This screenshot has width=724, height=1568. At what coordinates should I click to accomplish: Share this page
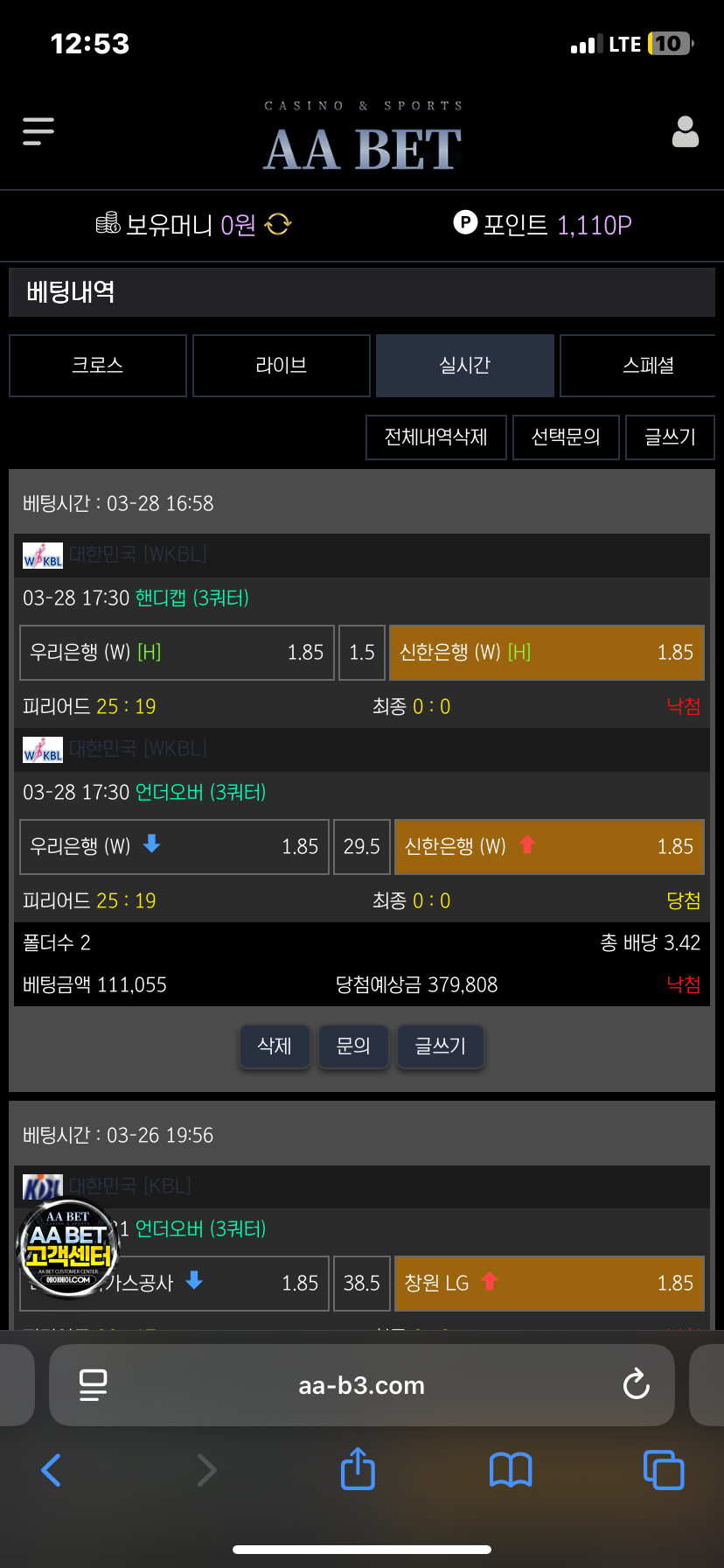click(x=358, y=1469)
